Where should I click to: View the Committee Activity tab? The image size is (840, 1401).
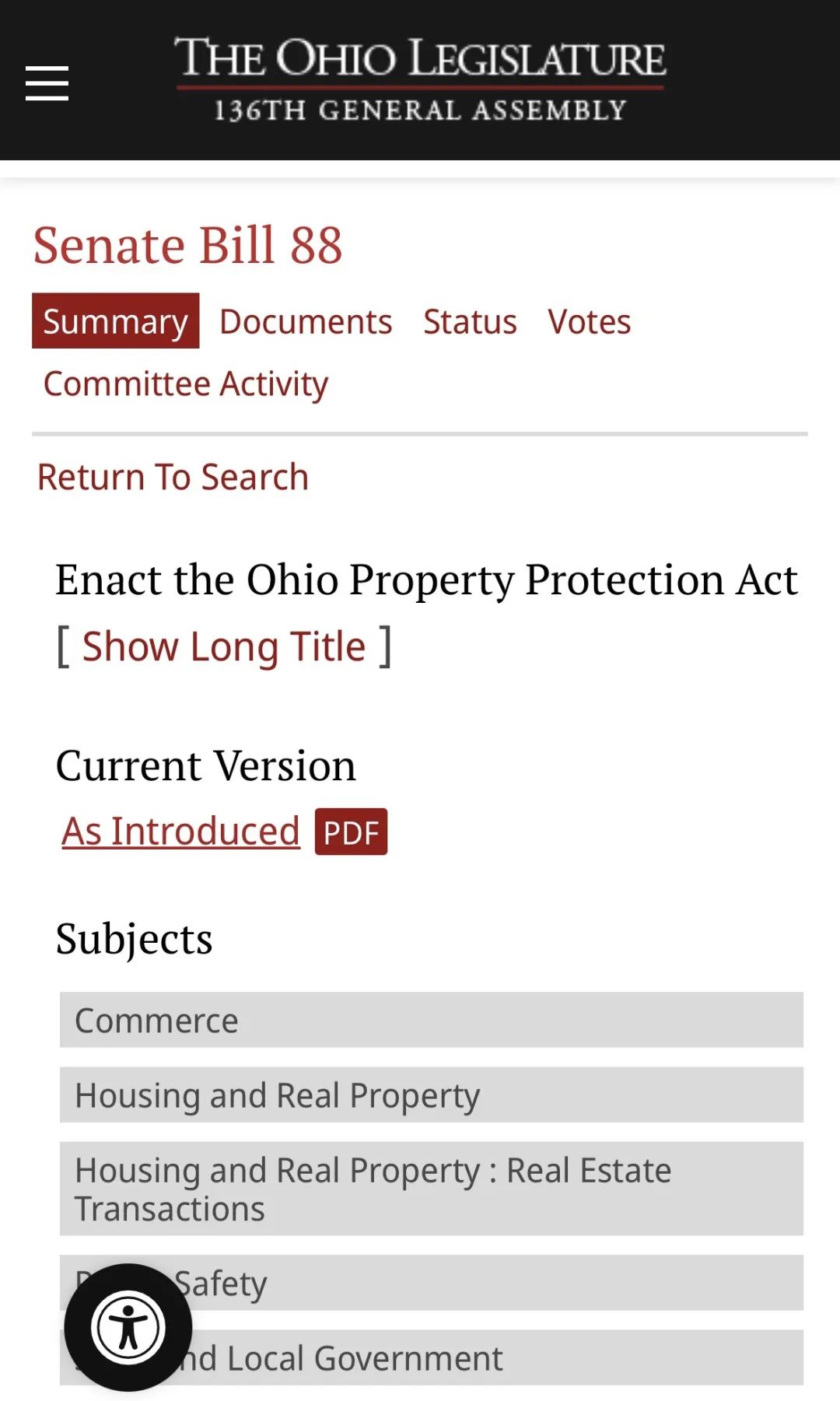click(x=186, y=384)
